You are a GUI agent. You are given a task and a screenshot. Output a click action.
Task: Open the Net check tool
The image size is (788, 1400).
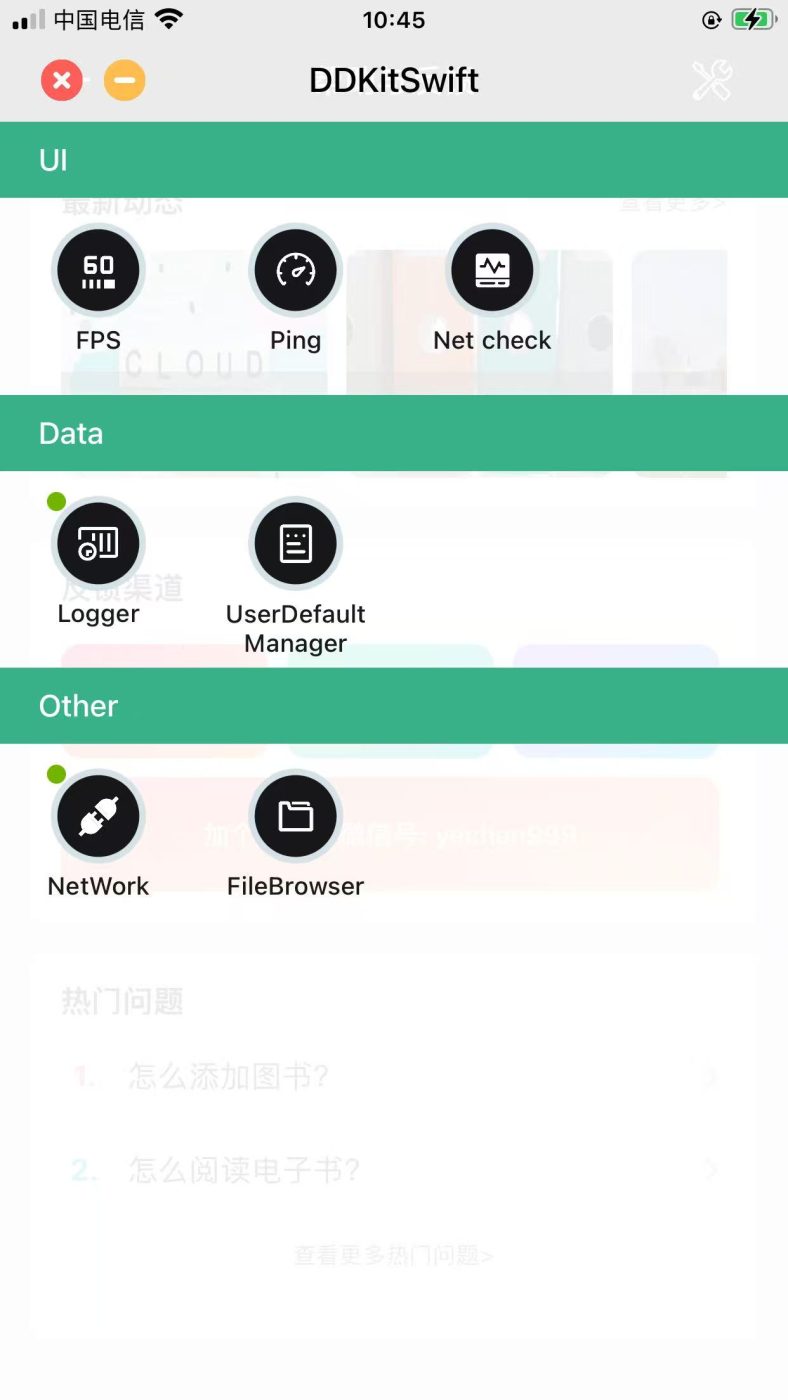pos(492,270)
